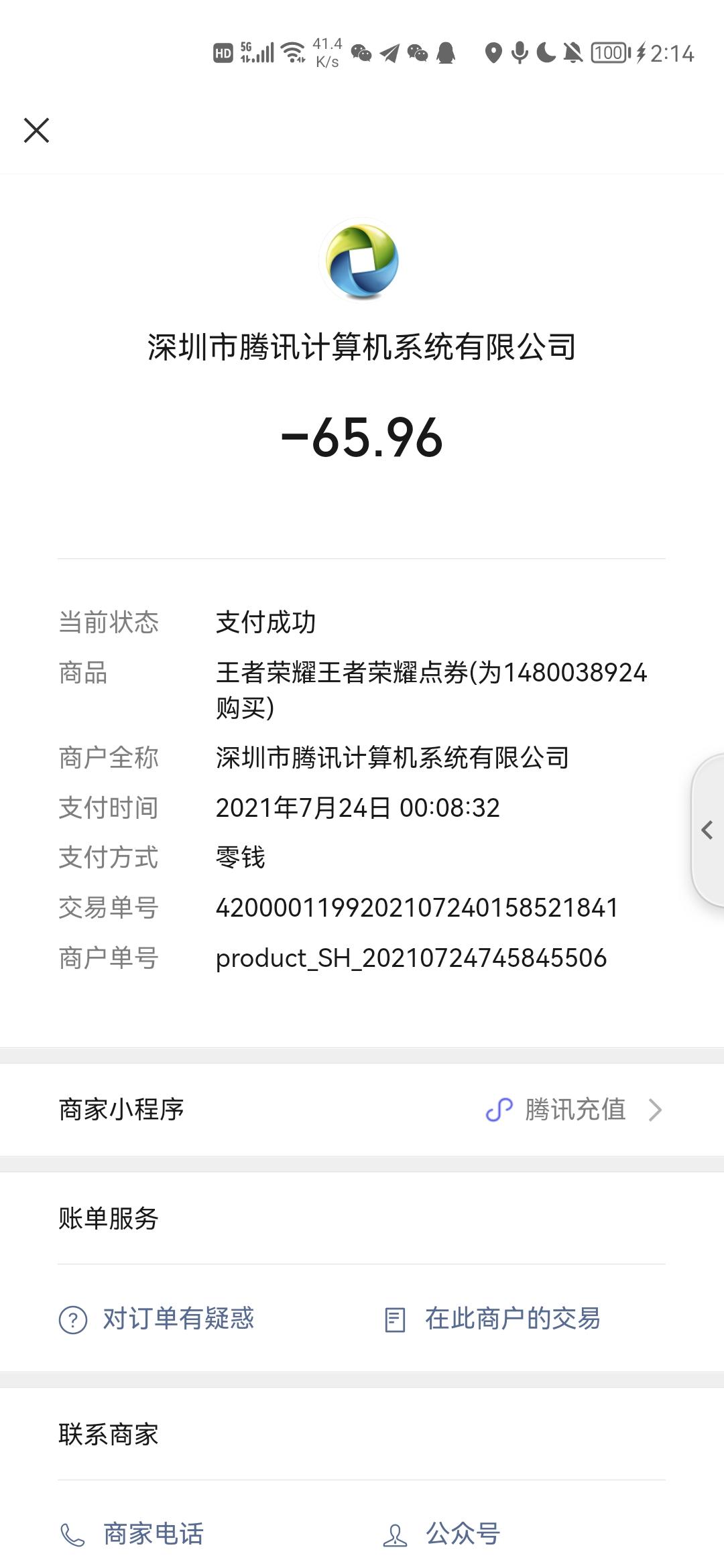Close the payment details page

[36, 130]
